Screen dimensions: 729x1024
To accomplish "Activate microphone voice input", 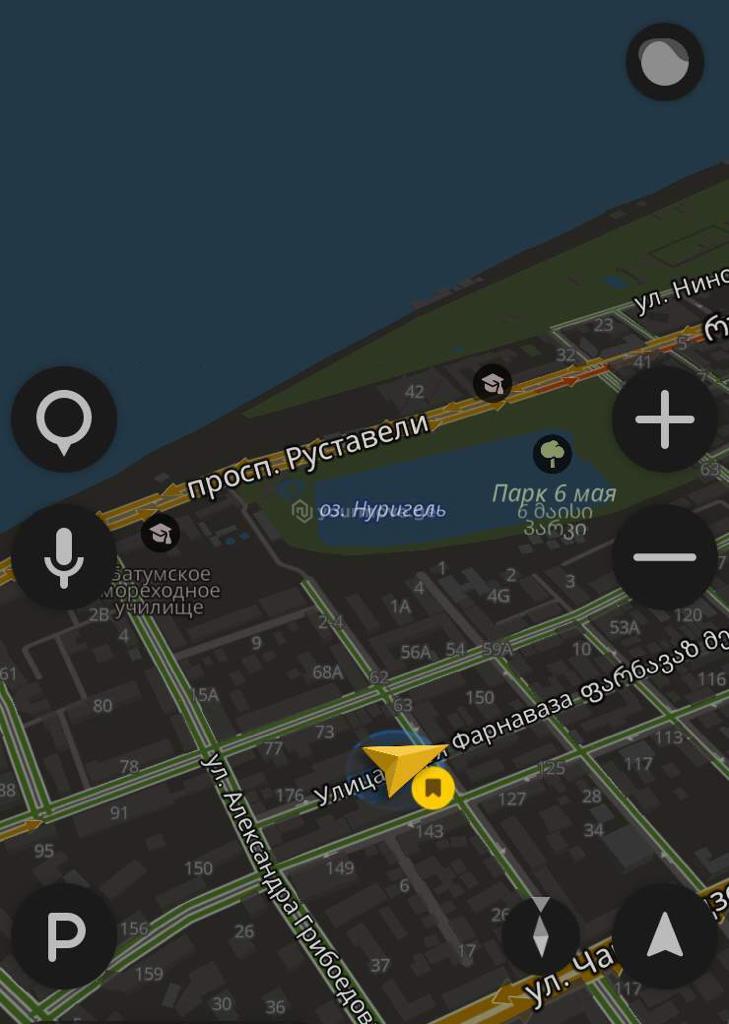I will [x=64, y=557].
